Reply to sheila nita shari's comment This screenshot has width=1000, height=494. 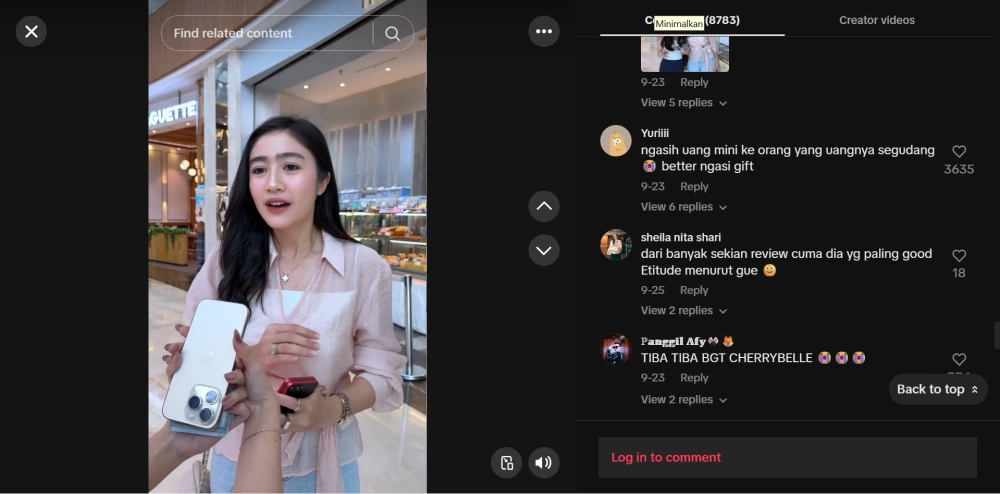click(694, 291)
